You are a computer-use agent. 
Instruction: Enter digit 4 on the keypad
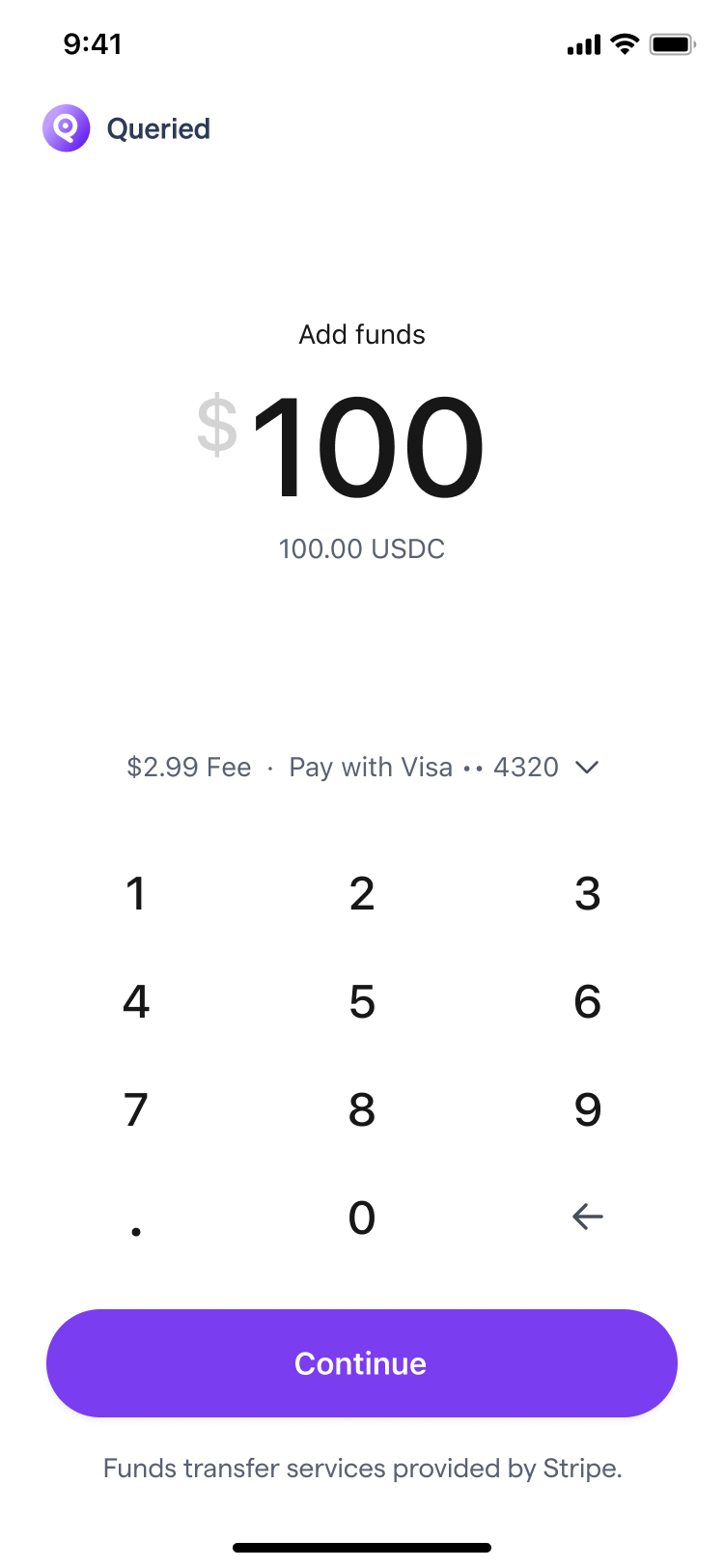(136, 1002)
